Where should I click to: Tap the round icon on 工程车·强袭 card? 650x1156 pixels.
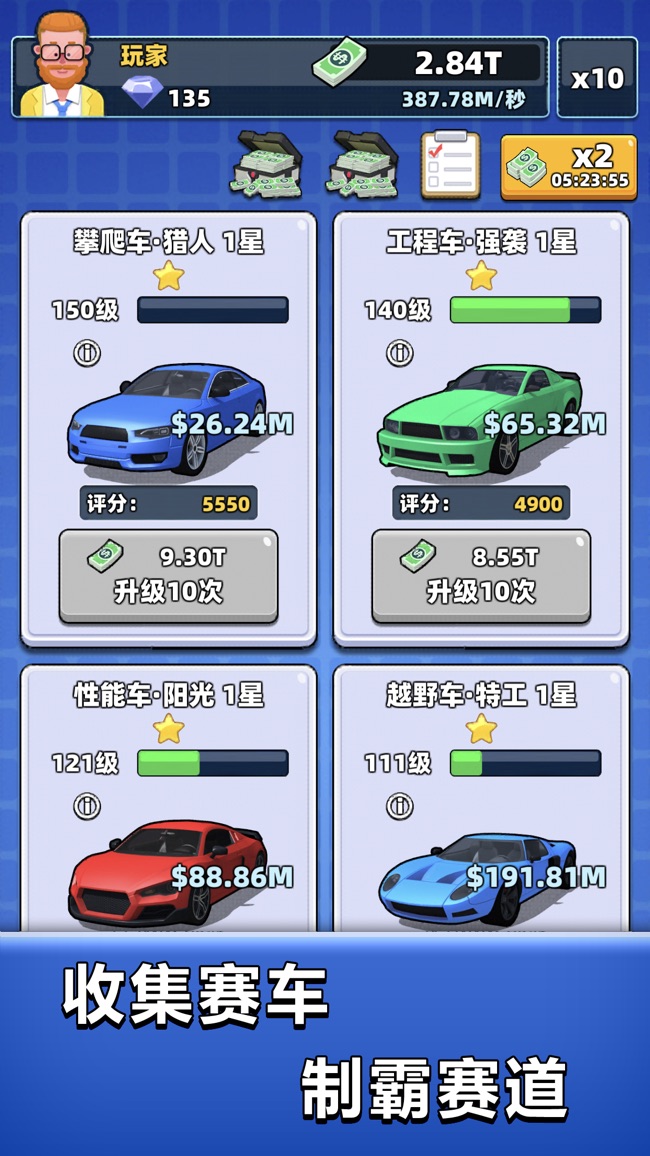(400, 352)
